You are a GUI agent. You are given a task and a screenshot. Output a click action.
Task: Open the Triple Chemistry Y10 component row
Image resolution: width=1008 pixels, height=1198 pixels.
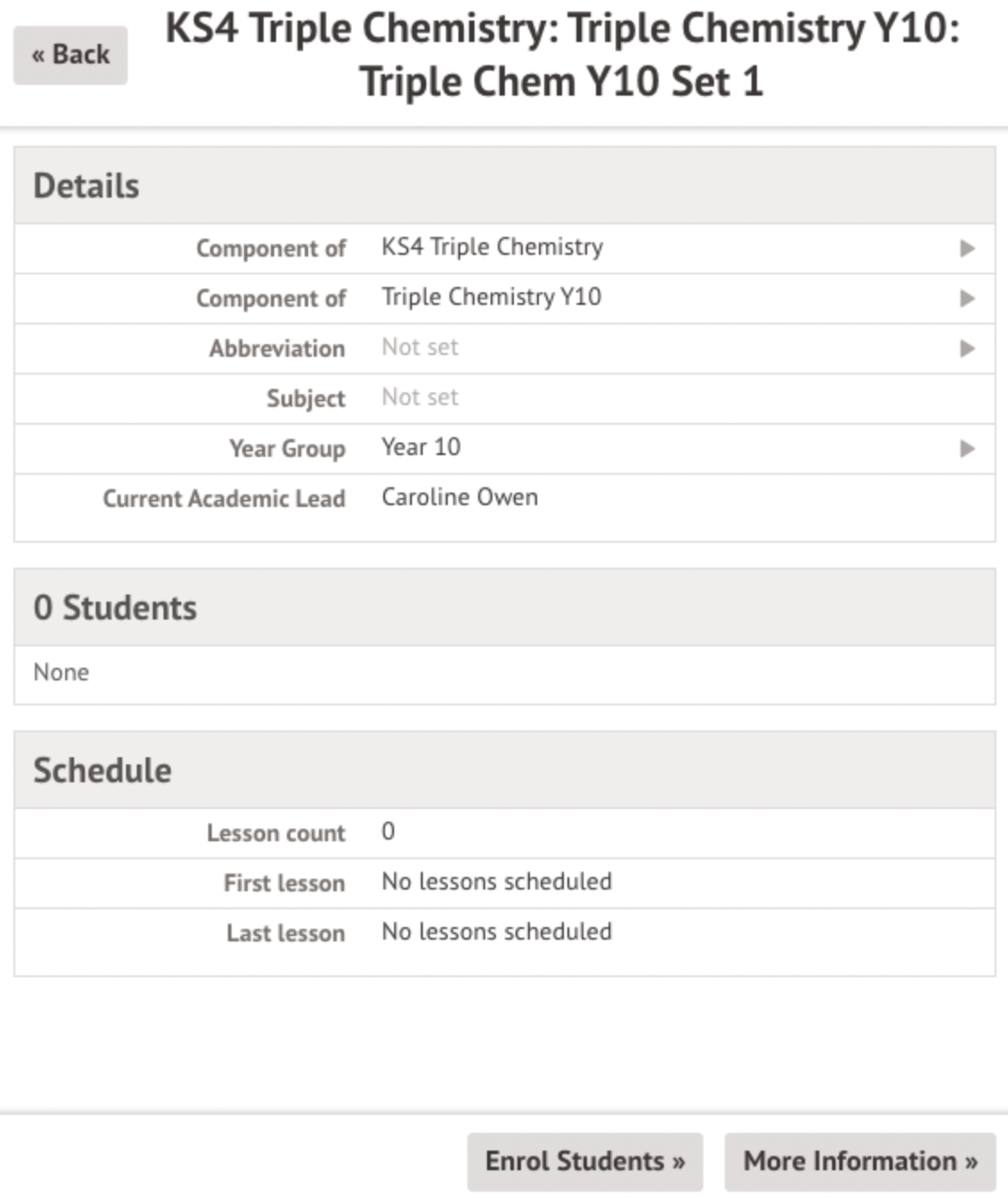[504, 298]
